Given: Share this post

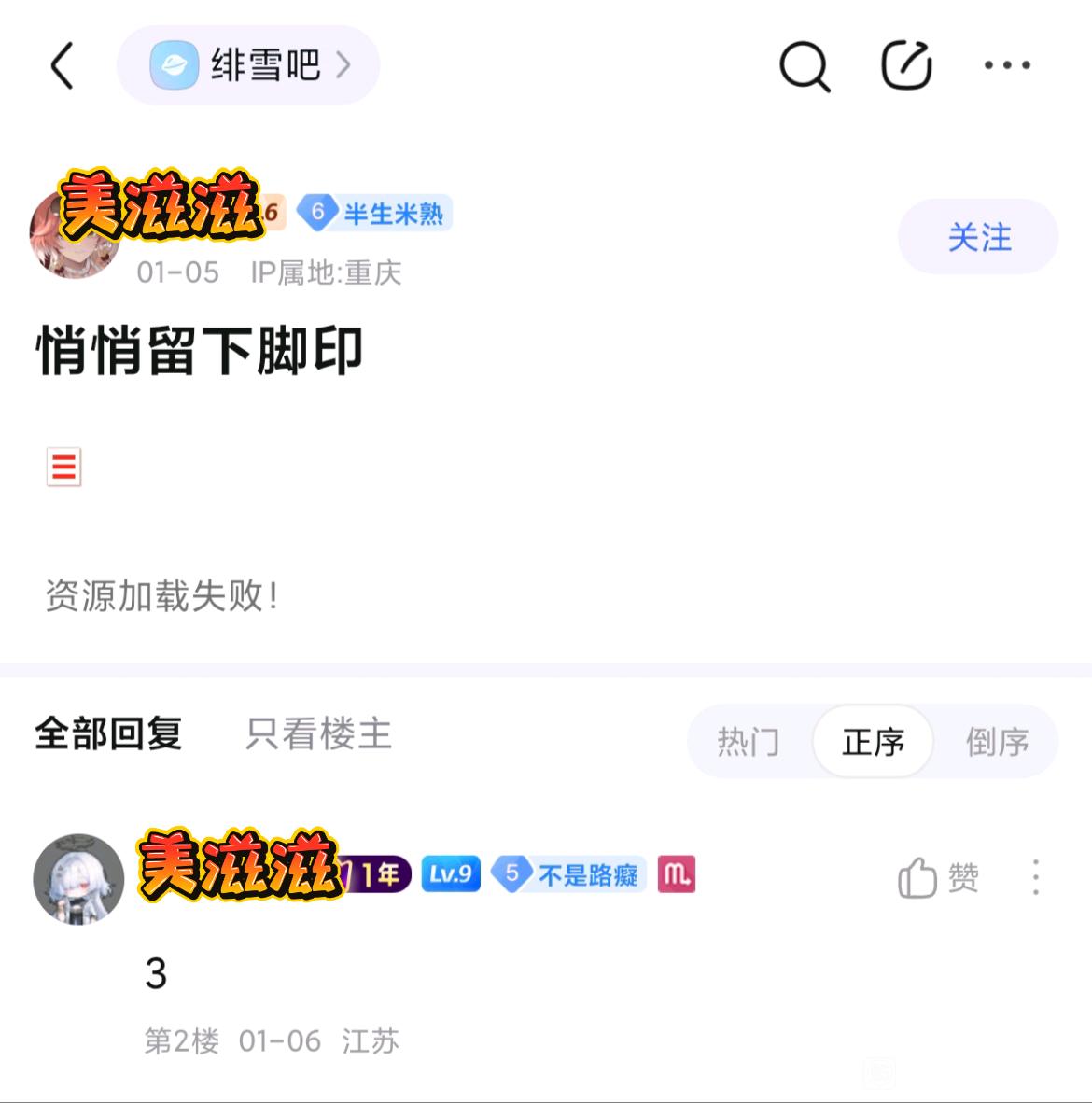Looking at the screenshot, I should coord(907,65).
